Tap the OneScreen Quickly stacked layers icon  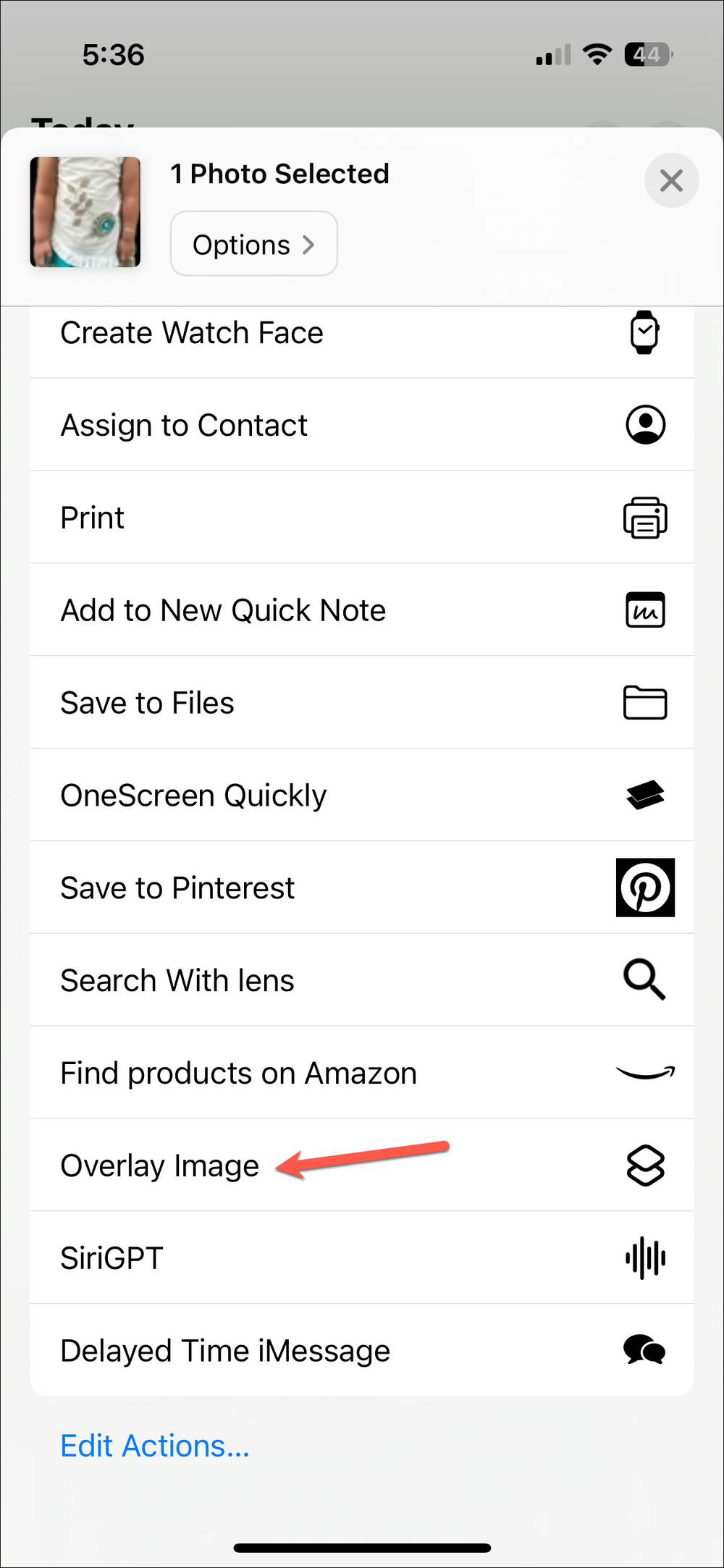(644, 795)
